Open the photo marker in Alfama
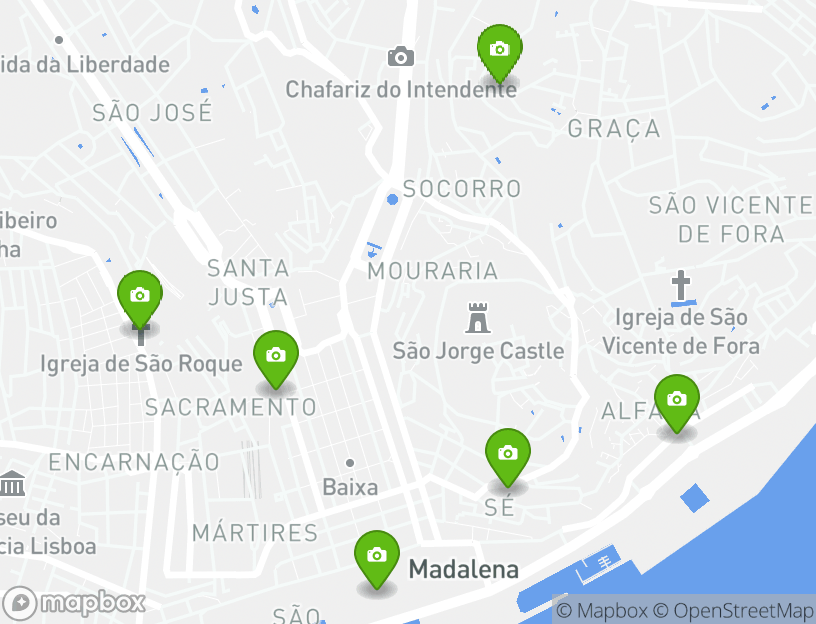This screenshot has height=624, width=816. click(677, 399)
